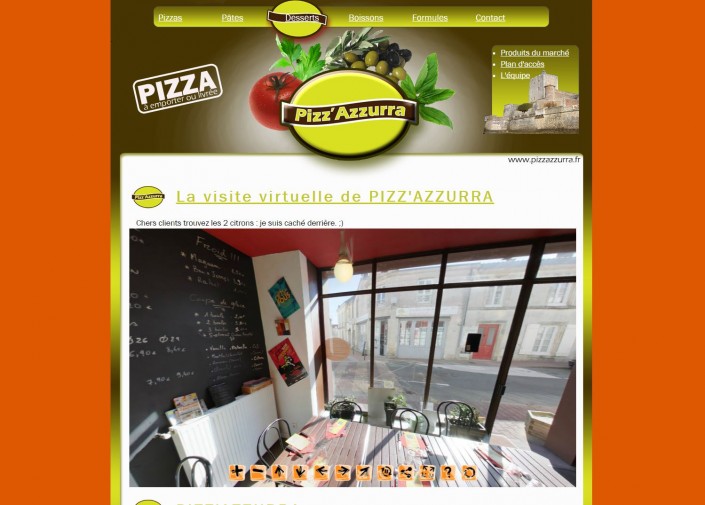This screenshot has height=505, width=705.
Task: Open the La visite virtuelle de PIZZ'AZZURRA link
Action: tap(334, 197)
